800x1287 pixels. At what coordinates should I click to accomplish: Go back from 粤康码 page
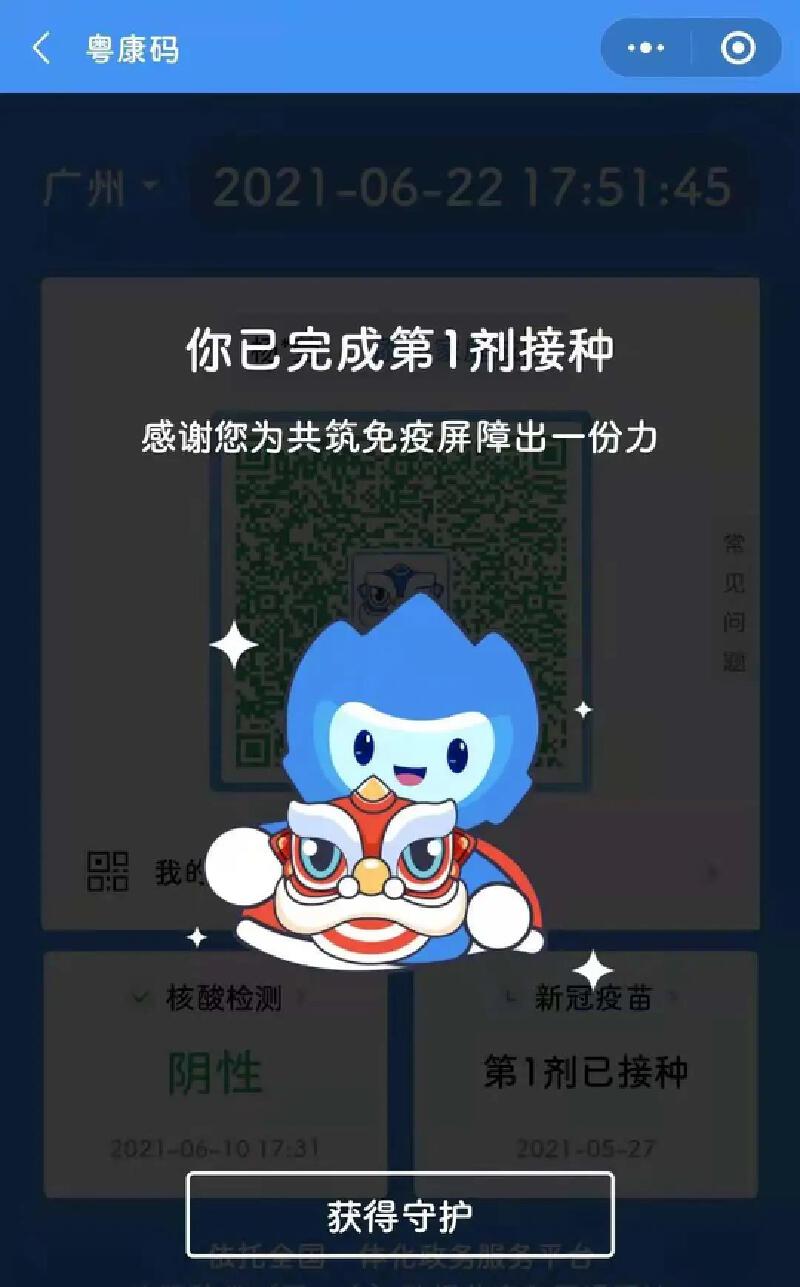(x=42, y=48)
